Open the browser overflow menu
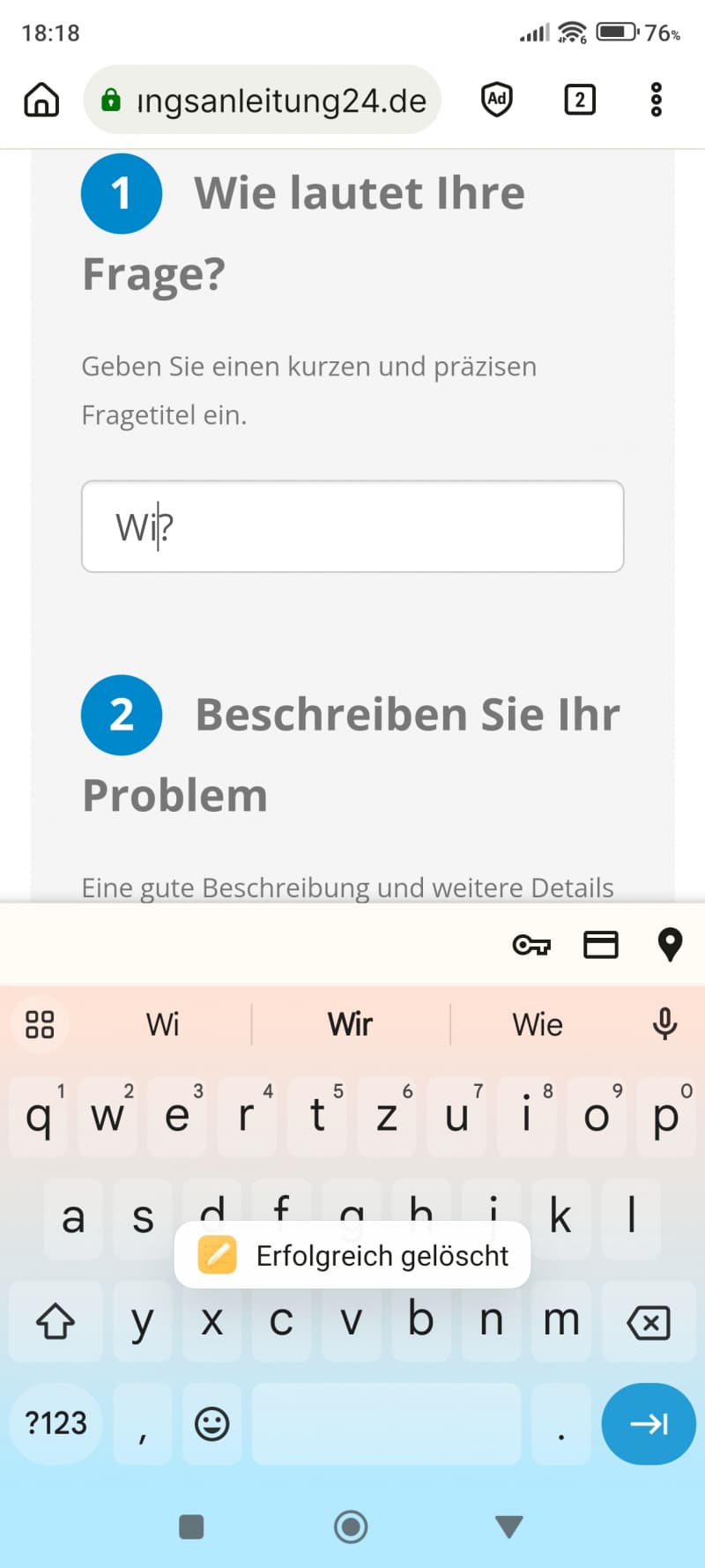The width and height of the screenshot is (705, 1568). click(656, 100)
